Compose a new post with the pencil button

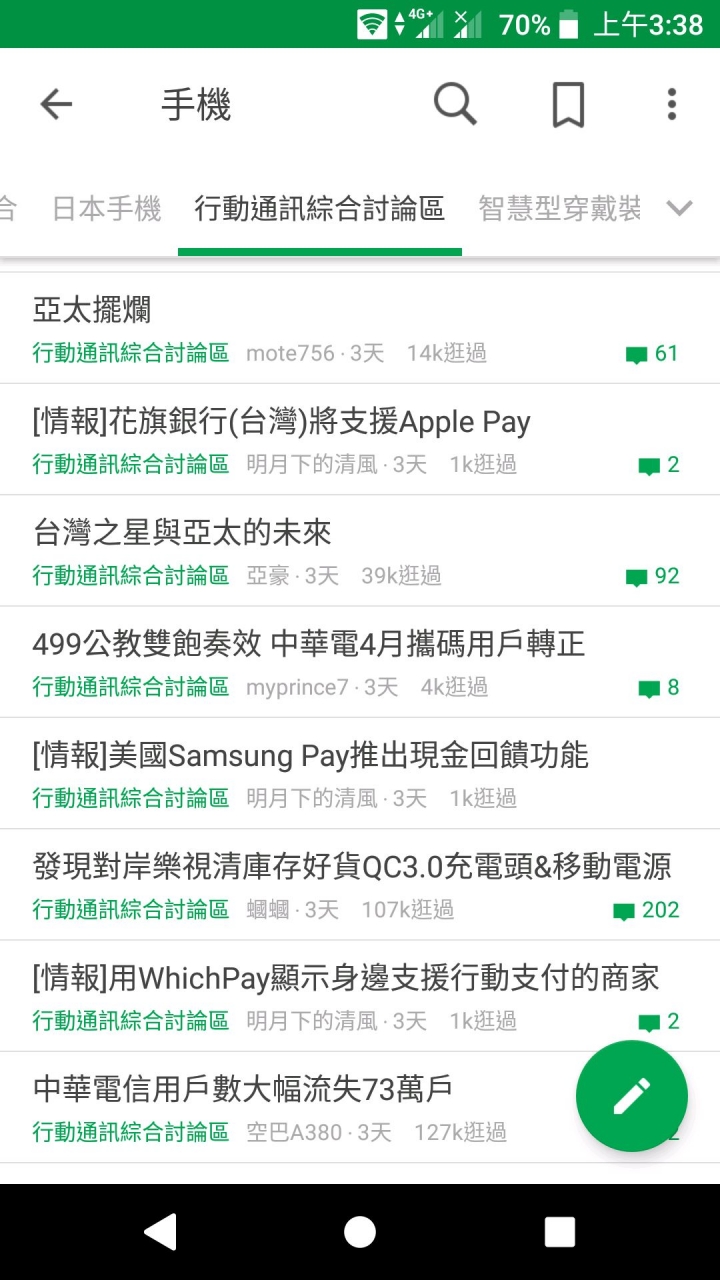(x=632, y=1096)
